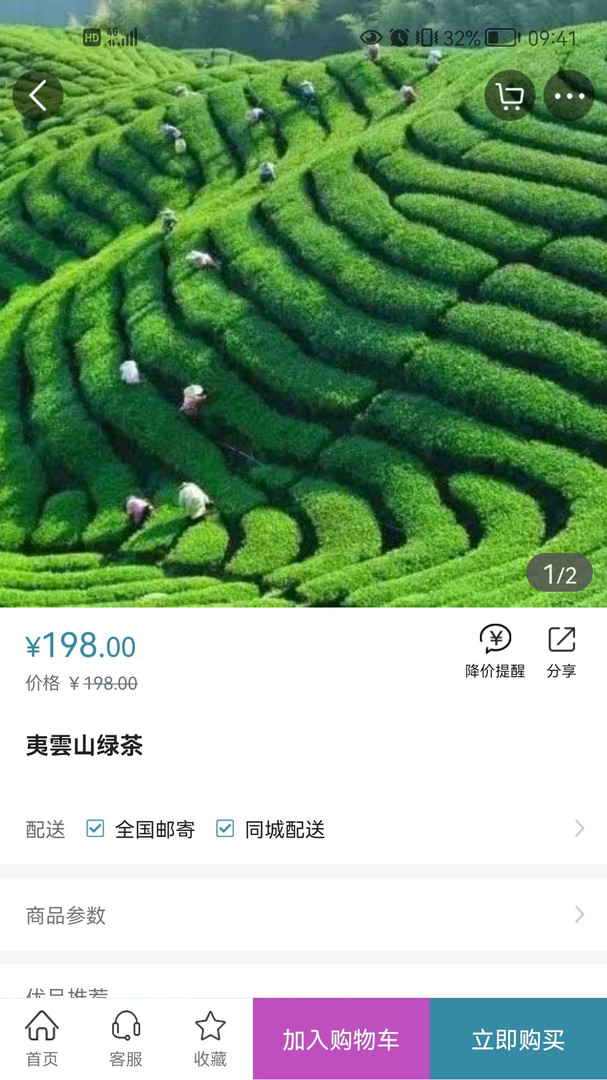Toggle the 全国邮寄 checkbox

coord(96,829)
